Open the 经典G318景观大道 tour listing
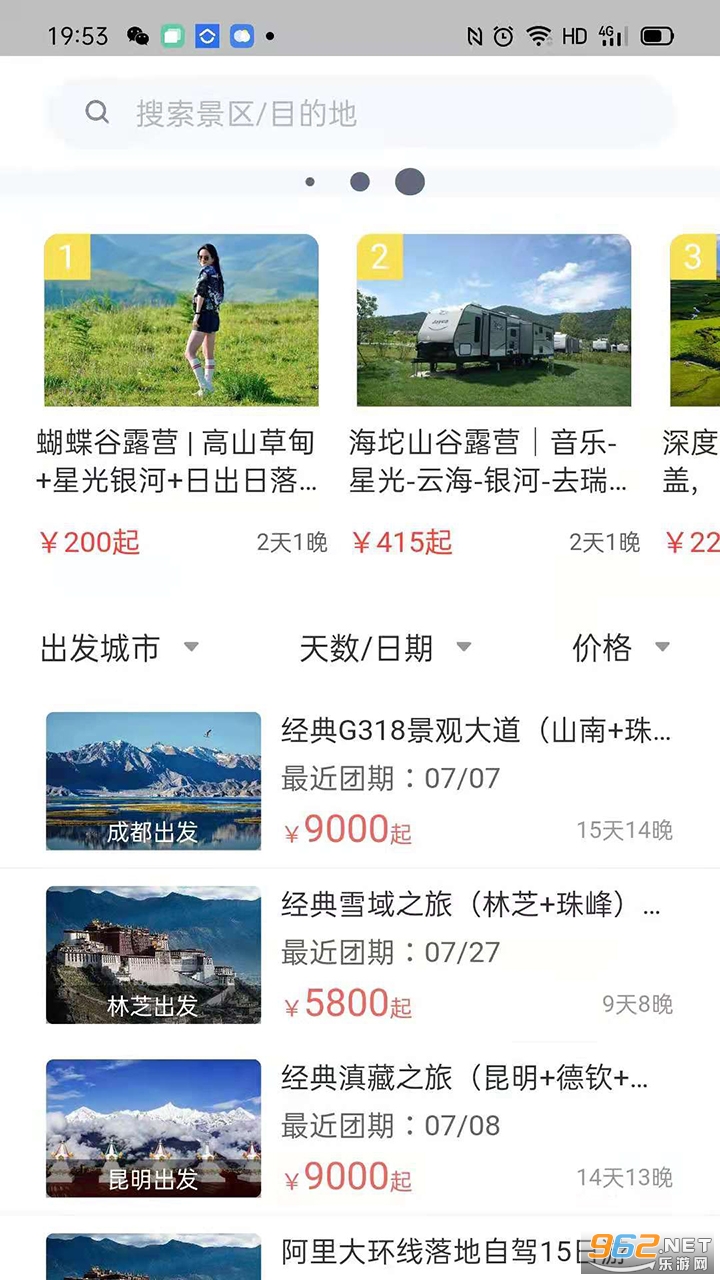Viewport: 720px width, 1280px height. (x=360, y=780)
